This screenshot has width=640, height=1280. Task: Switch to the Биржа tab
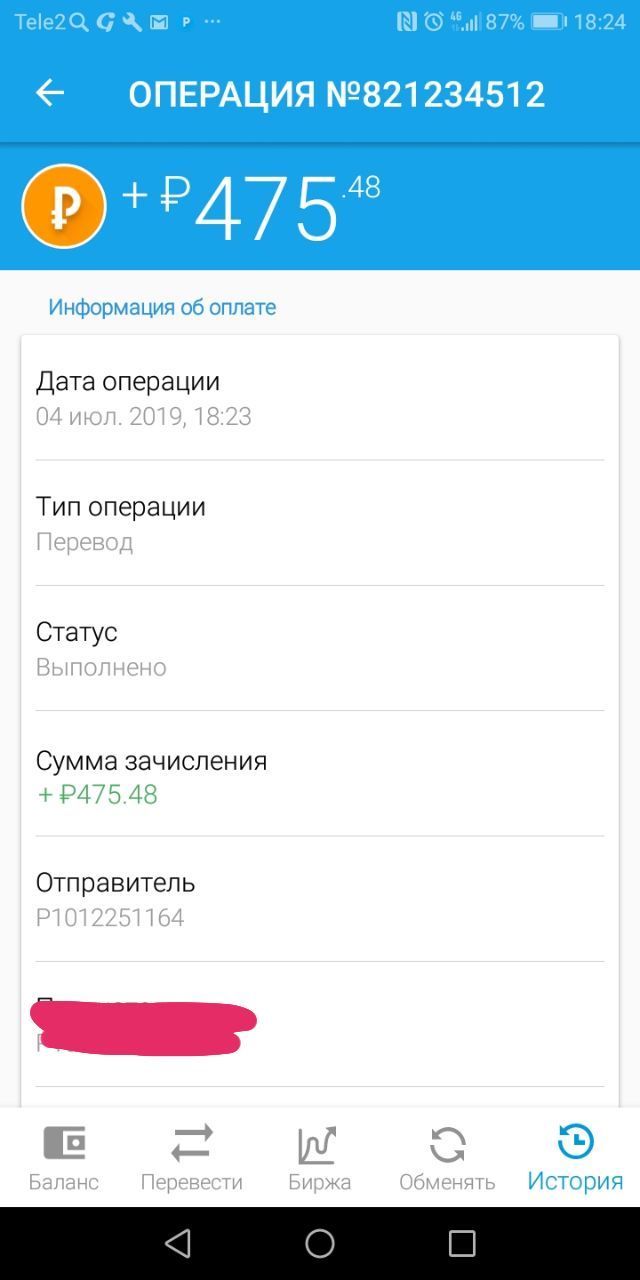(x=320, y=1158)
